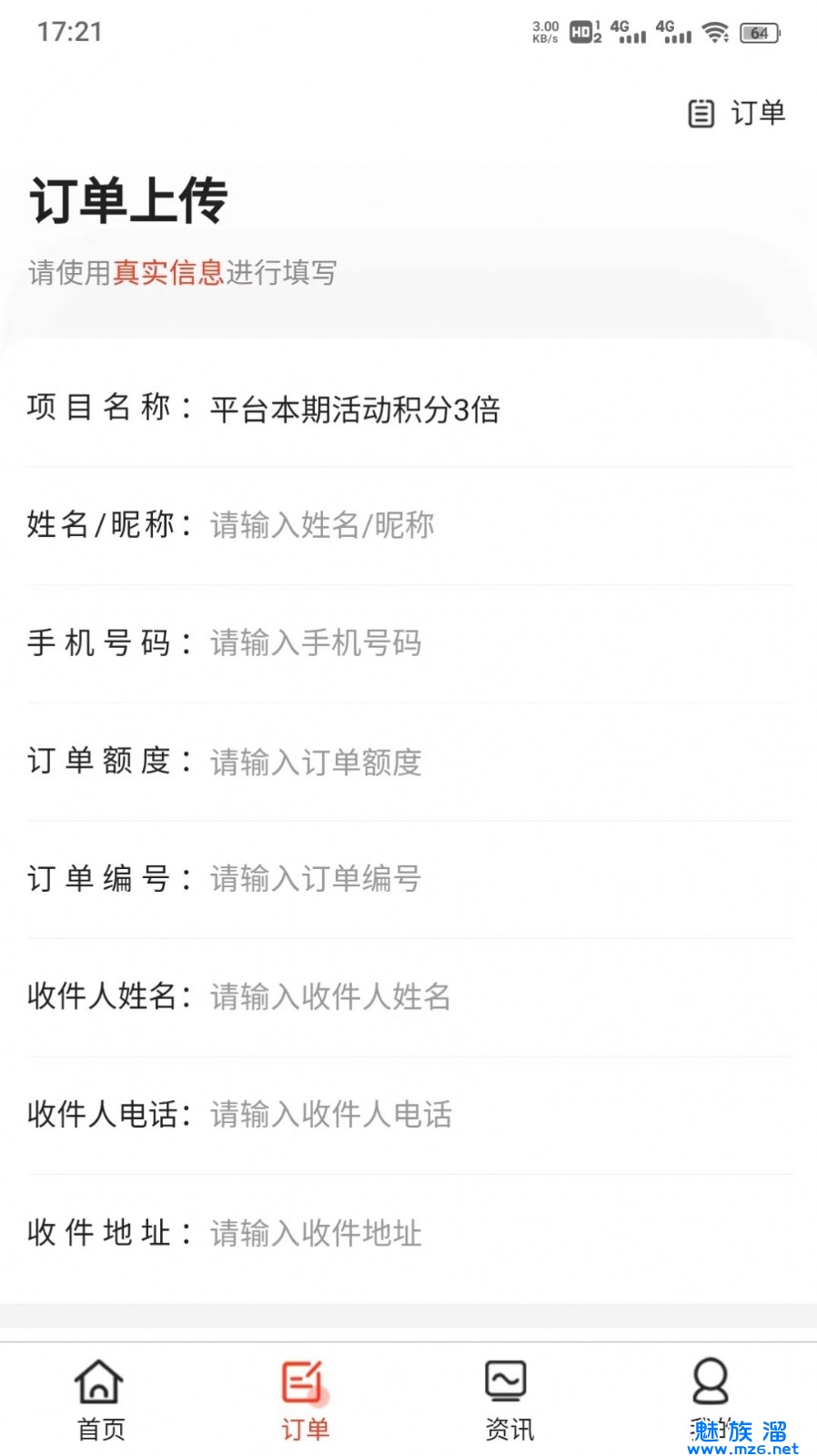The image size is (817, 1456).
Task: Select the 收件人电话 input field
Action: click(x=491, y=1115)
